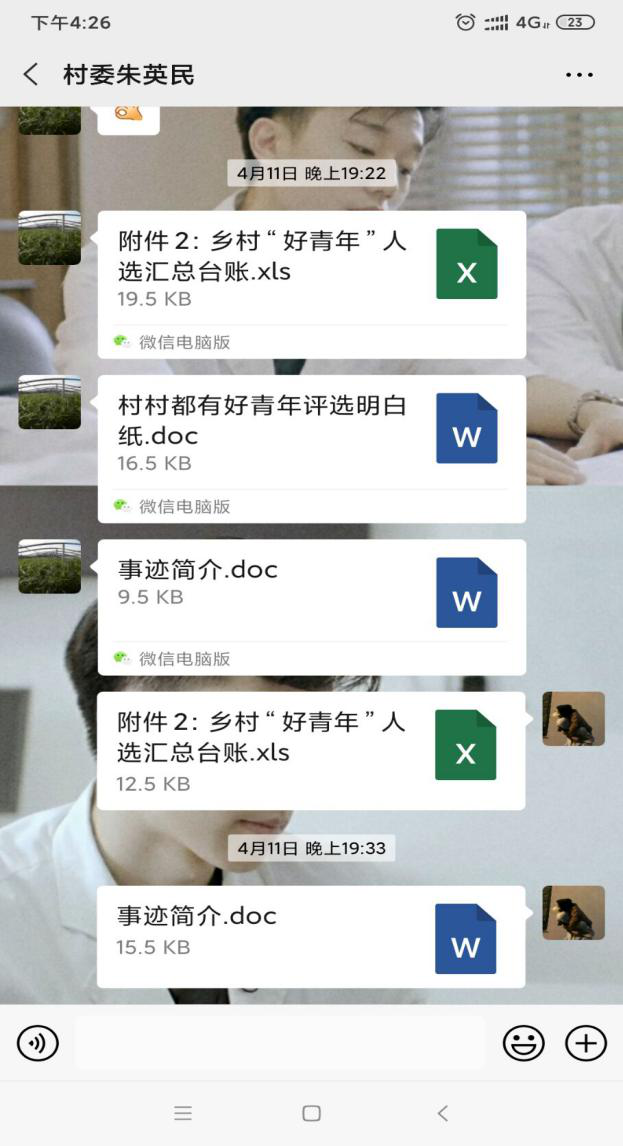Open the chat overflow menu
Screen dimensions: 623x1146
point(579,75)
